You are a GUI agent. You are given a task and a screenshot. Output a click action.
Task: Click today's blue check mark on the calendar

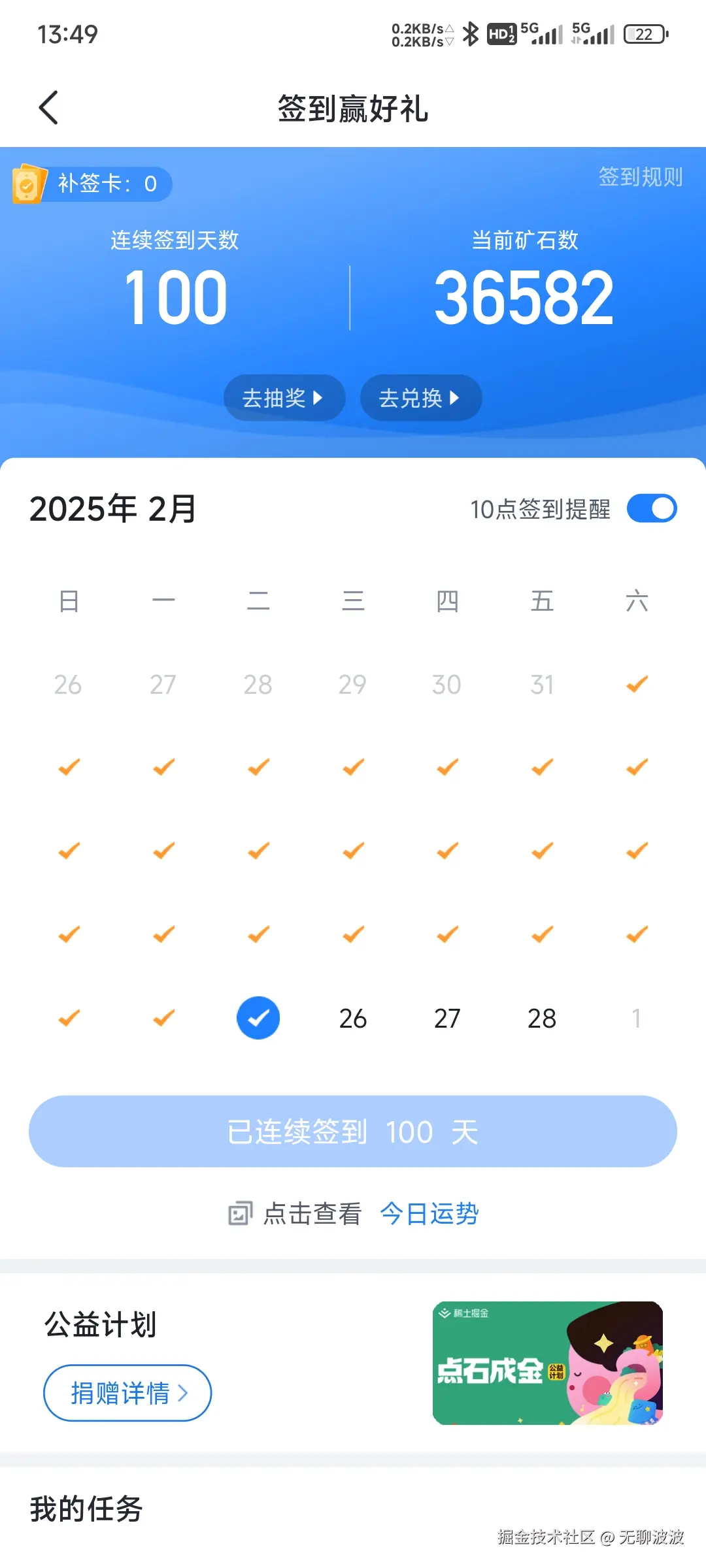point(258,1017)
